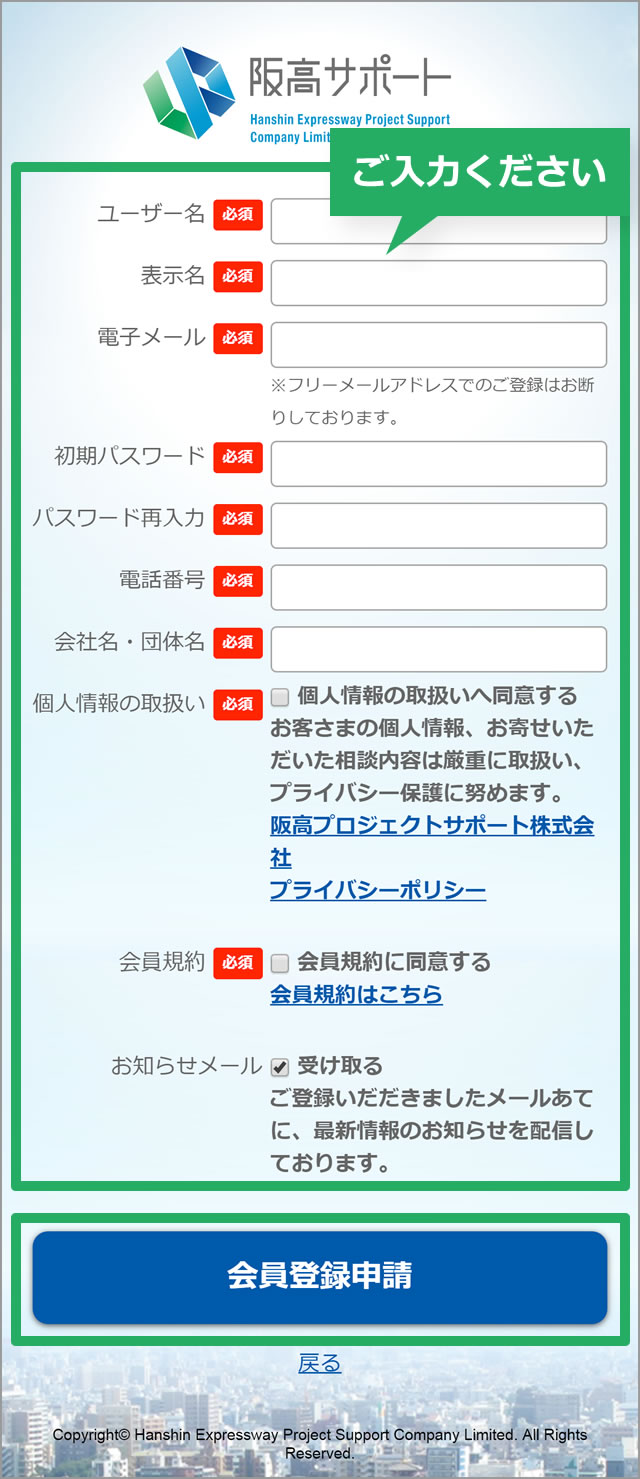The image size is (640, 1479).
Task: Focus the 電子メール field
Action: click(438, 345)
